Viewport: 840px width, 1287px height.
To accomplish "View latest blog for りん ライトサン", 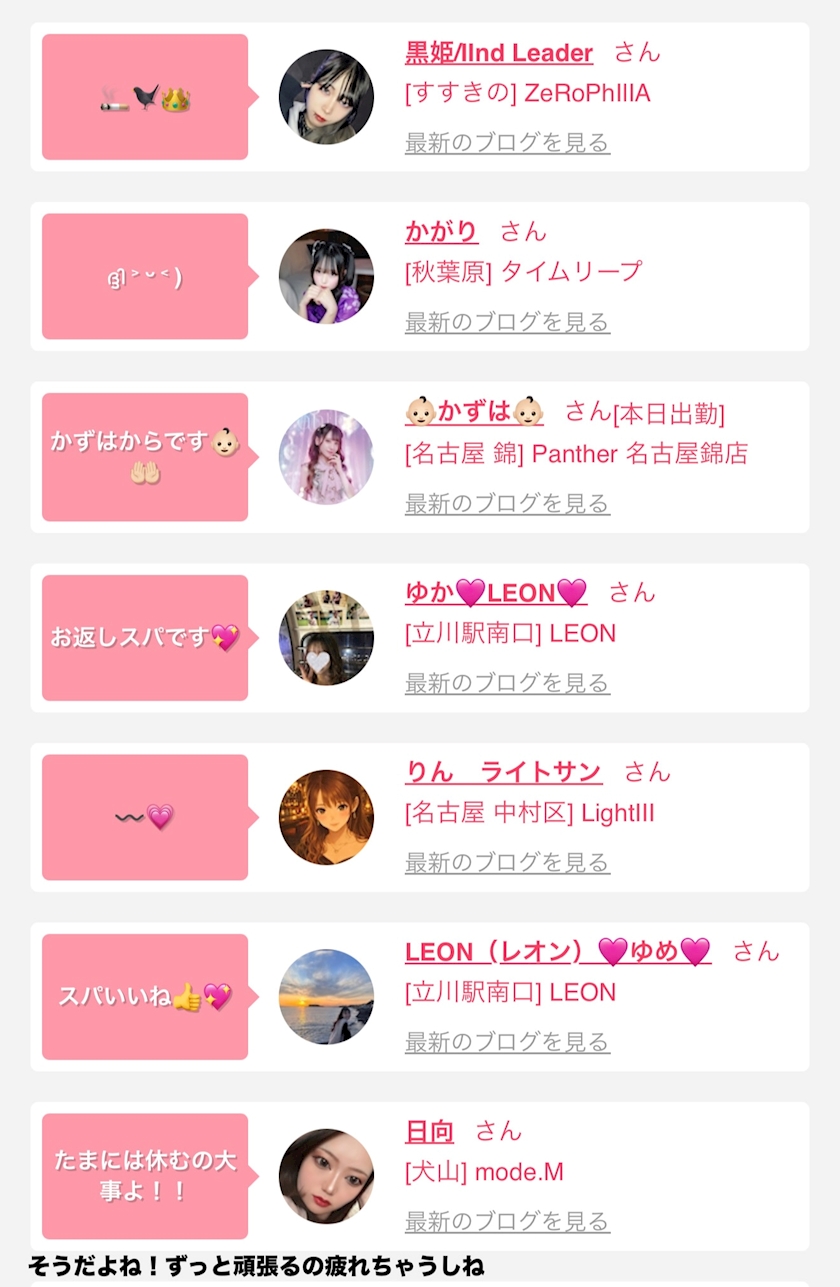I will (507, 862).
